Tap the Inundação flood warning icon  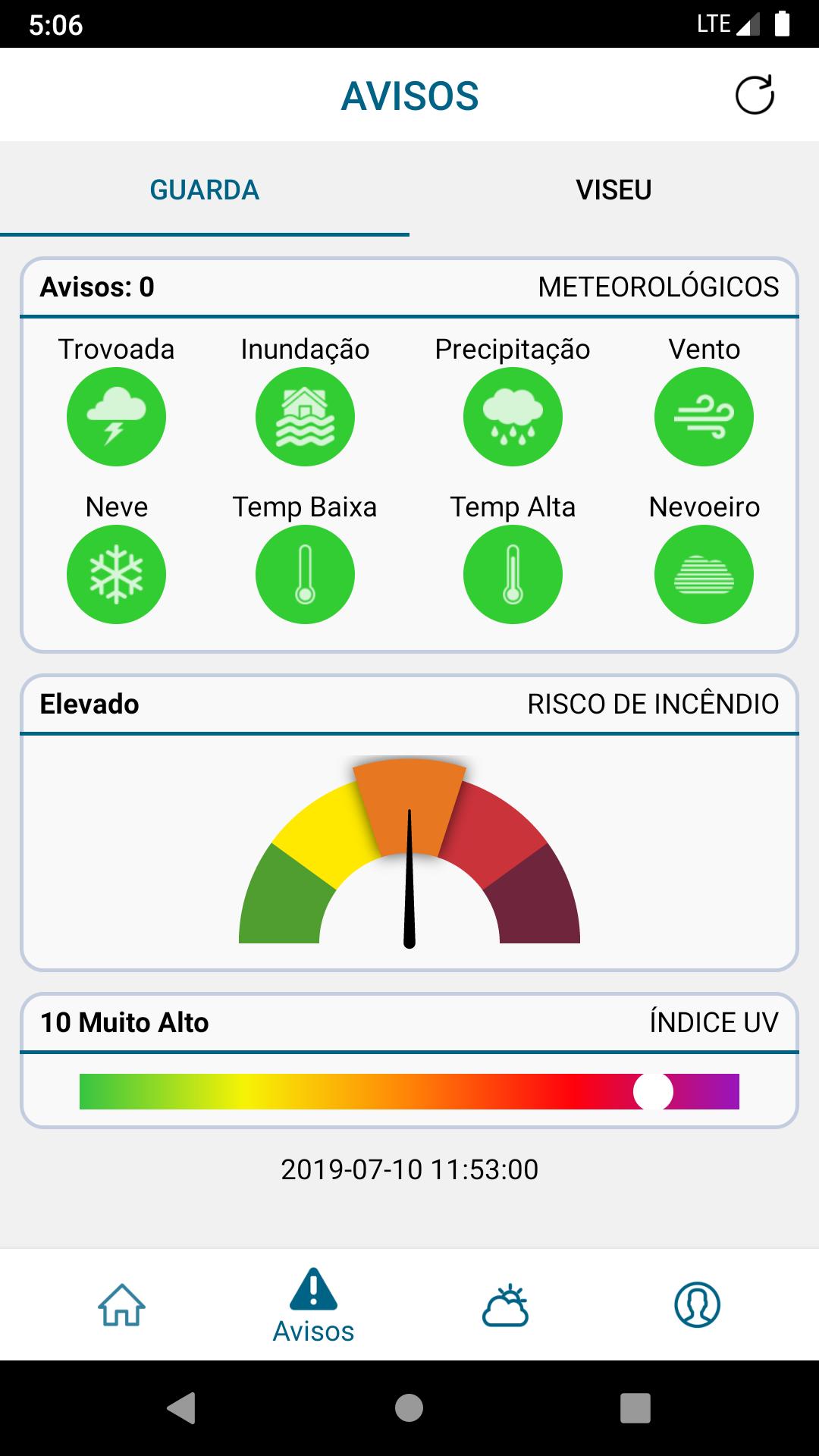pos(305,416)
